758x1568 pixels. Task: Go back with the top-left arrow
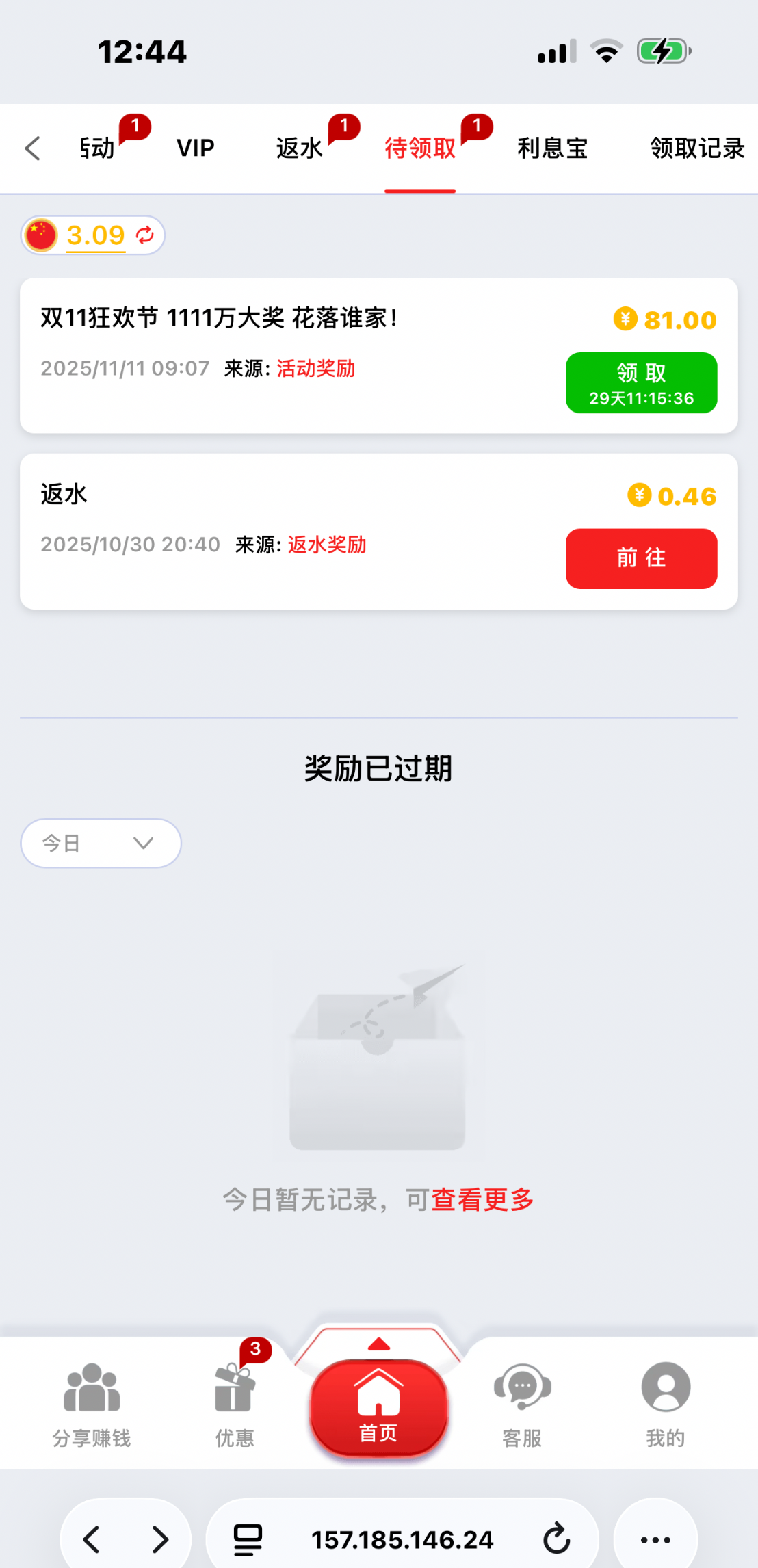32,148
